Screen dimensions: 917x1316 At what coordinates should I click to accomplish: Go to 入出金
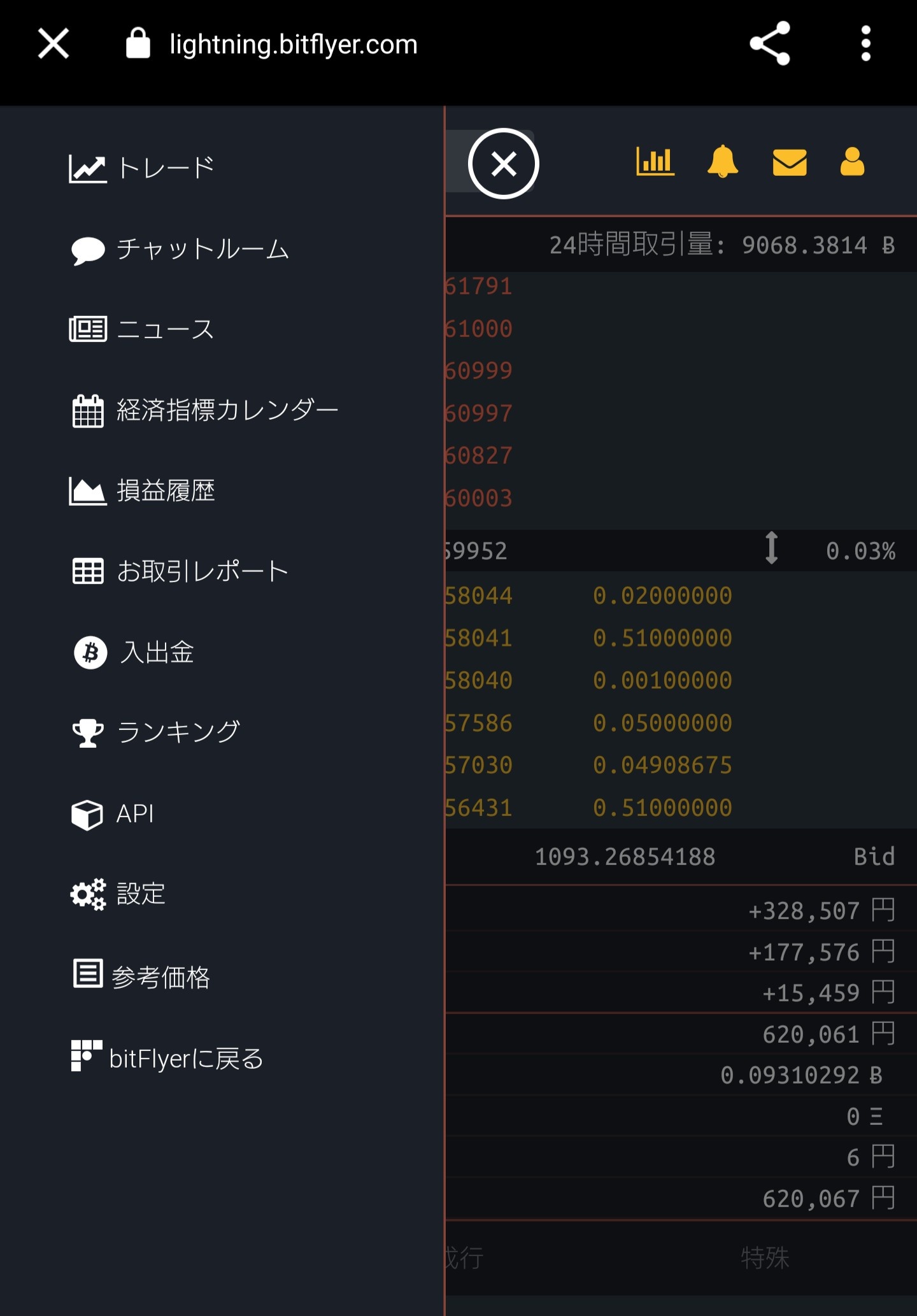click(x=134, y=652)
